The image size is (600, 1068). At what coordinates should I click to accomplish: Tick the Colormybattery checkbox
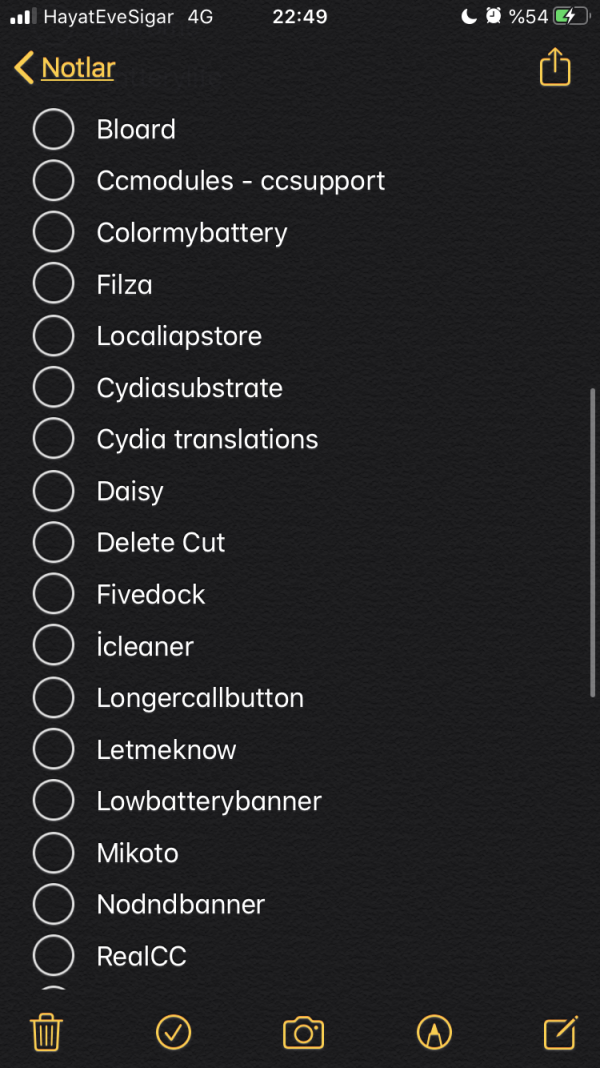(x=54, y=233)
